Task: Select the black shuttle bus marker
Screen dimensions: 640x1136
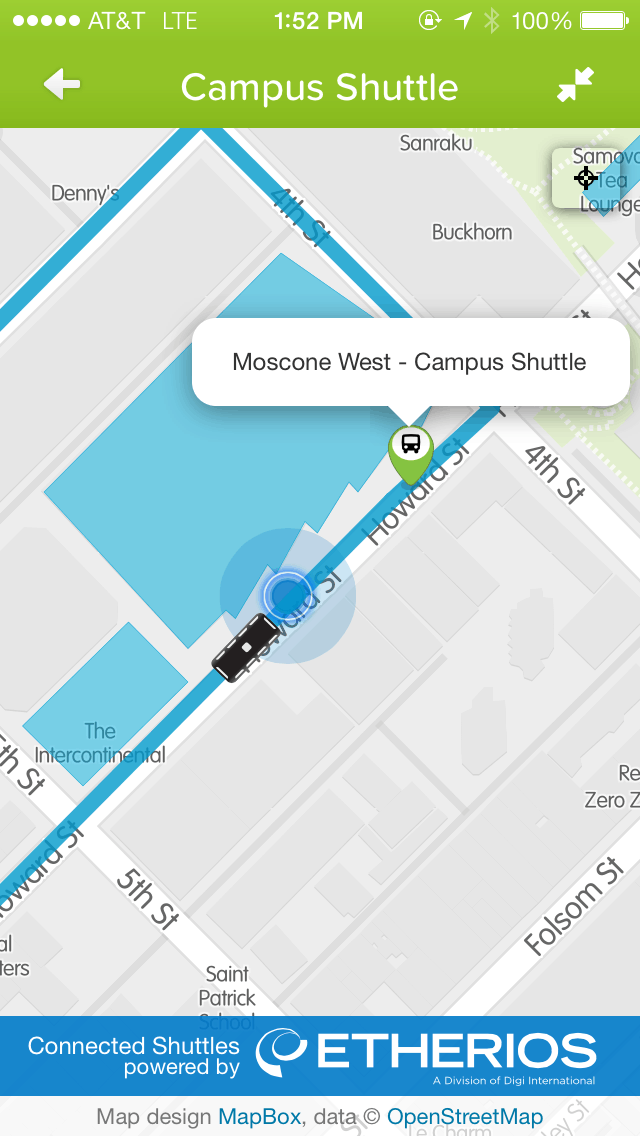Action: 246,648
